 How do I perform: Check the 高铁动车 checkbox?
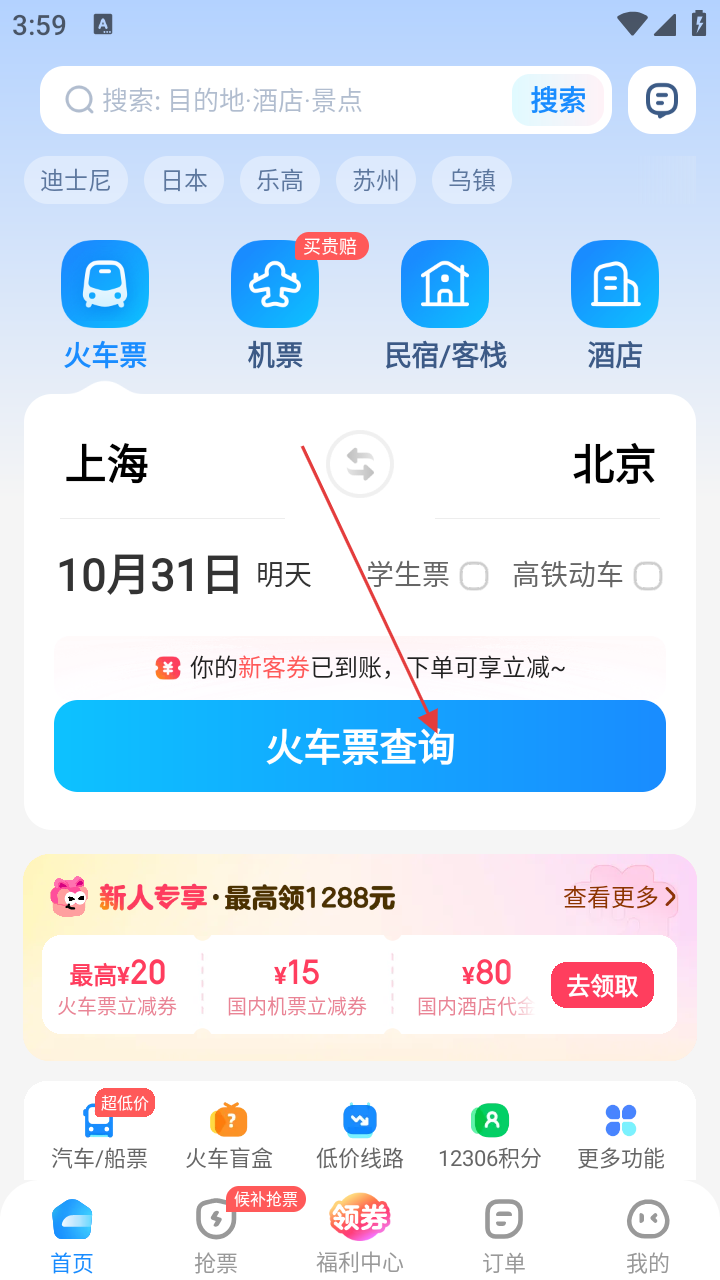tap(647, 576)
